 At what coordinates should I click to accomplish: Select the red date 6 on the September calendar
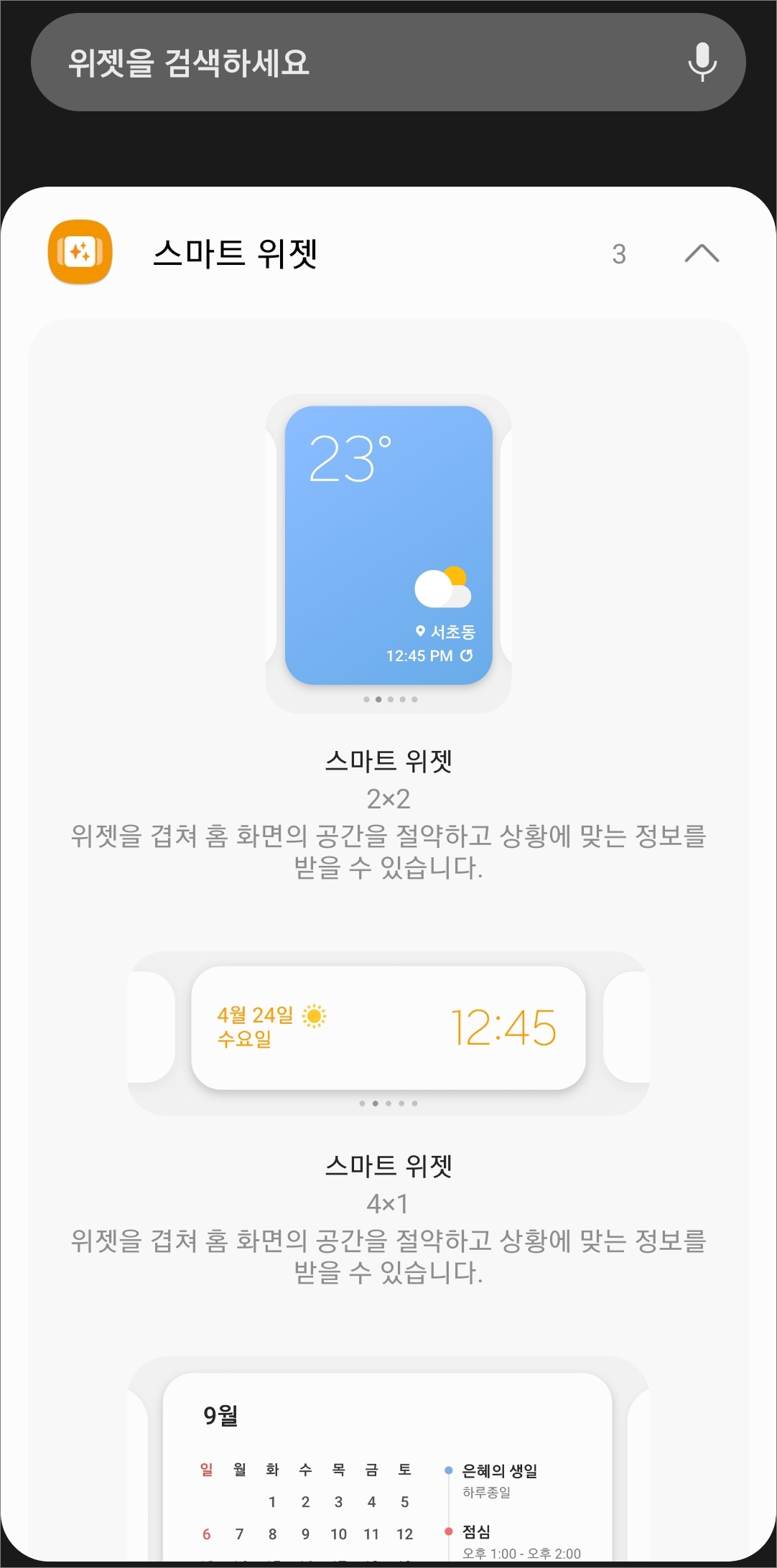(206, 1534)
